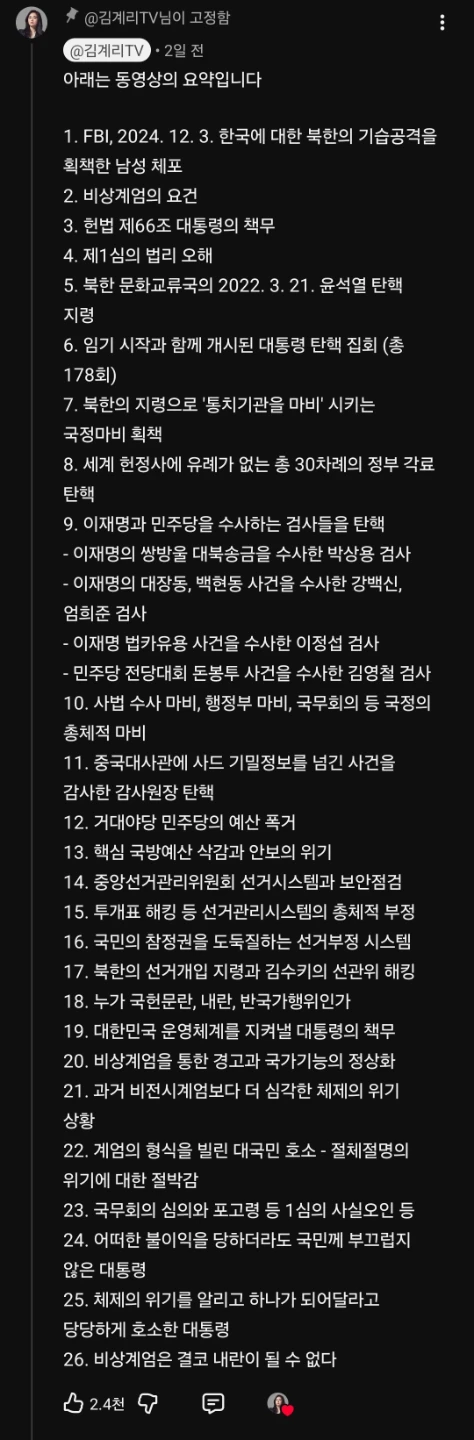Viewport: 474px width, 1440px height.
Task: Open the @김계리TV channel name chip
Action: (106, 50)
